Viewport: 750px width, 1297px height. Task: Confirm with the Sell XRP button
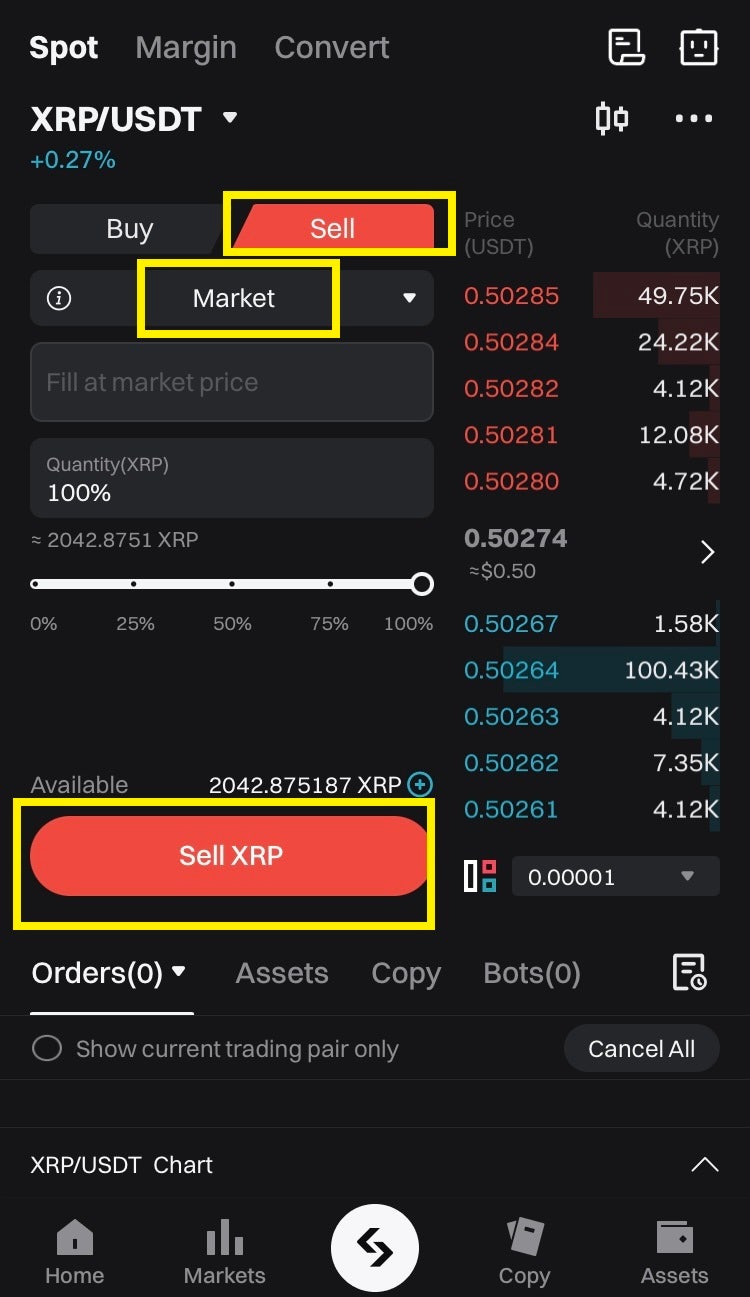click(x=230, y=856)
